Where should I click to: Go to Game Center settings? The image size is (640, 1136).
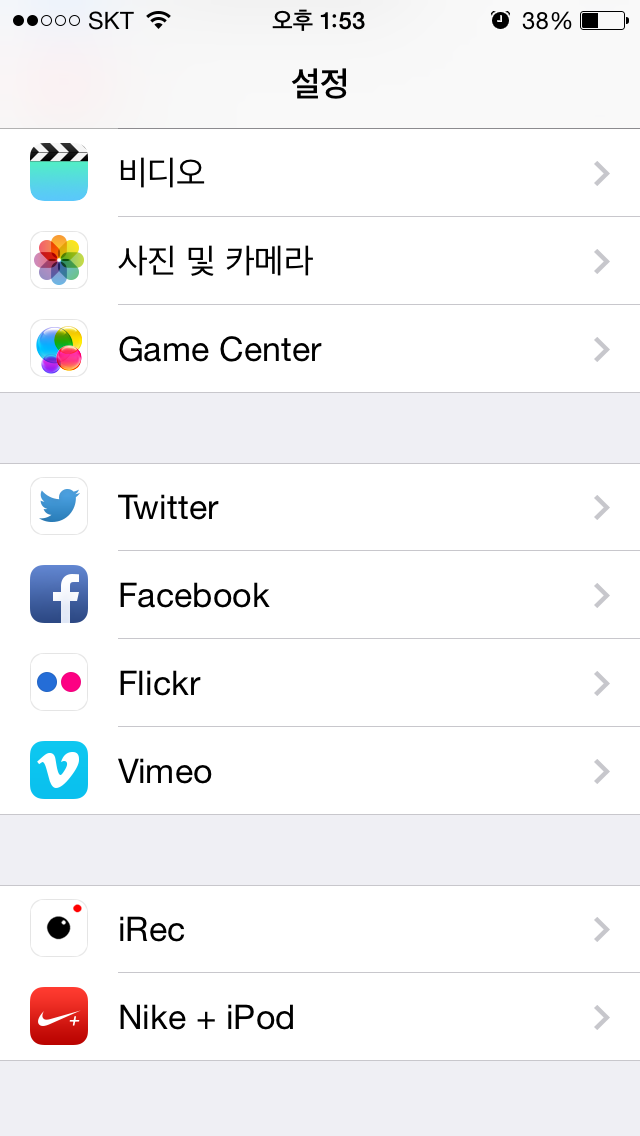coord(320,349)
